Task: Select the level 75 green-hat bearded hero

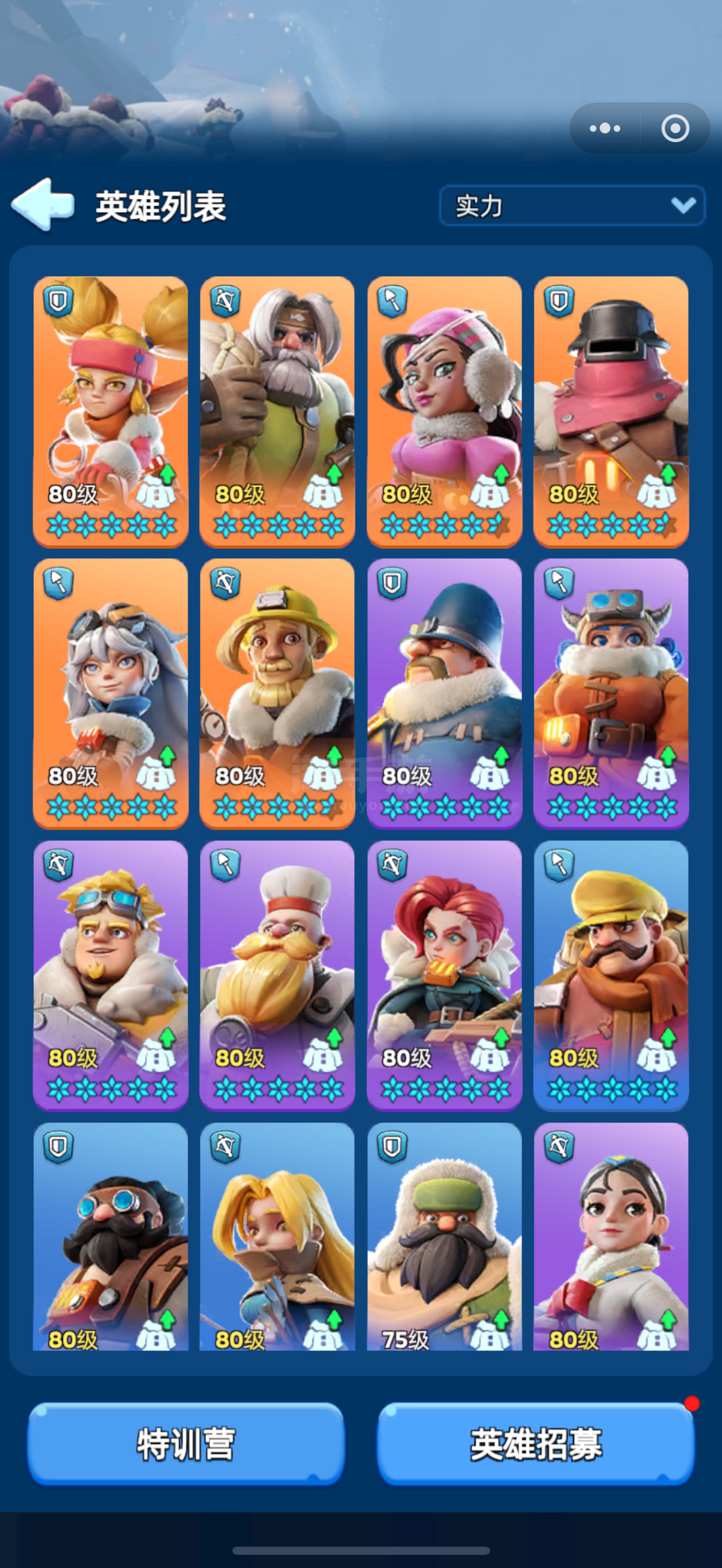Action: pyautogui.click(x=444, y=1239)
